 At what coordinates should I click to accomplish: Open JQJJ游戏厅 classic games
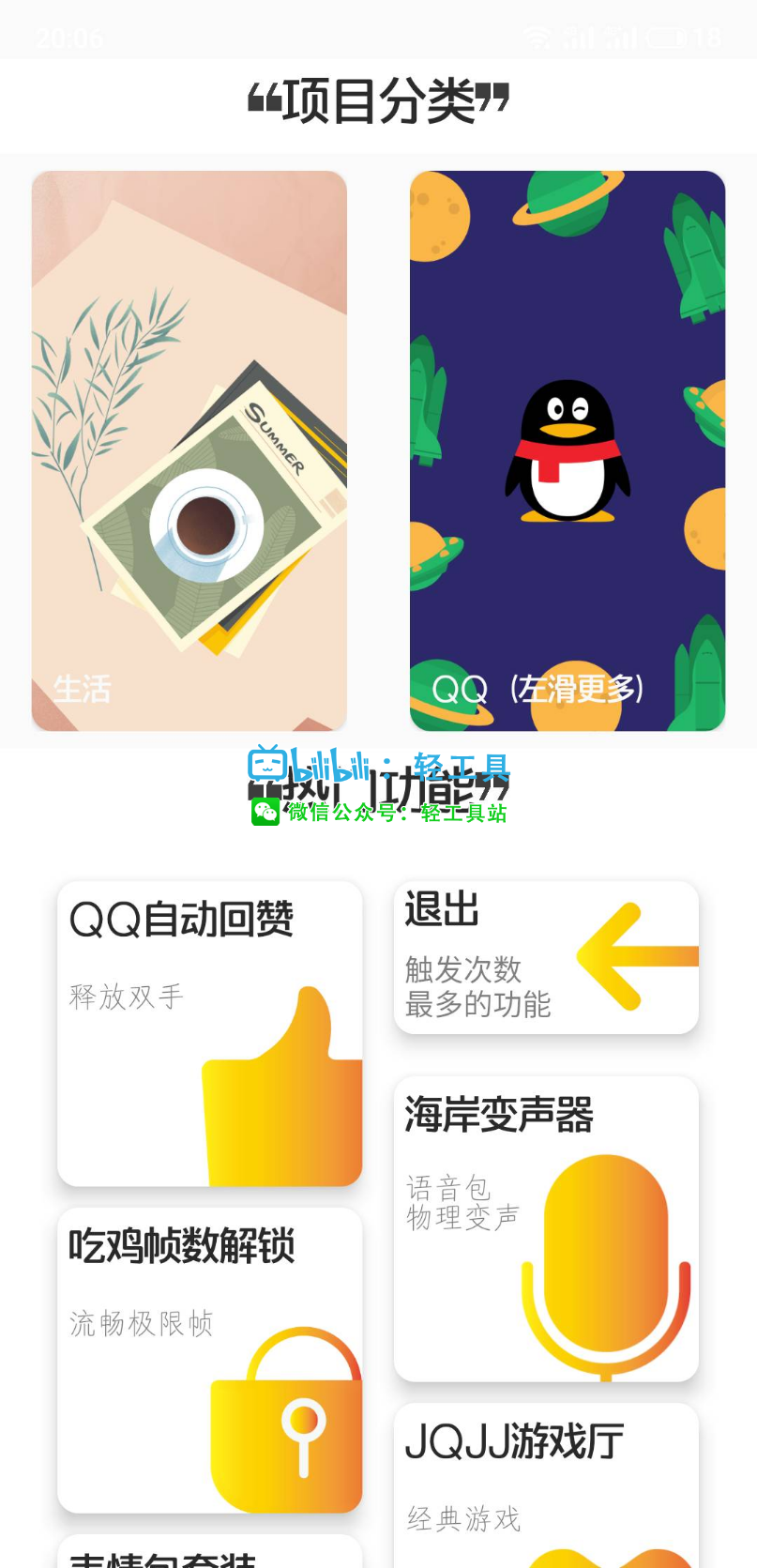[546, 1483]
